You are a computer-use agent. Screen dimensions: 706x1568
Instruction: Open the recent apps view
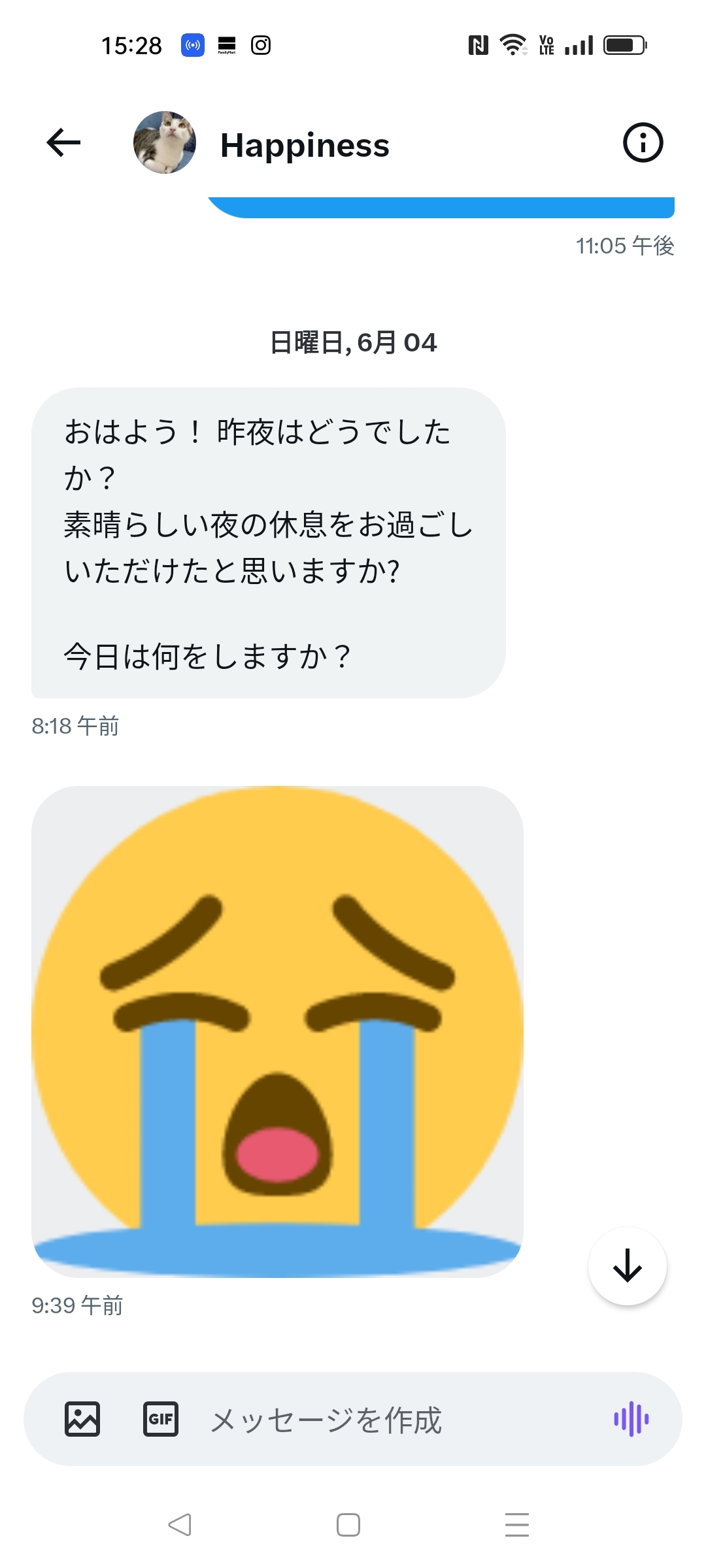(516, 1525)
